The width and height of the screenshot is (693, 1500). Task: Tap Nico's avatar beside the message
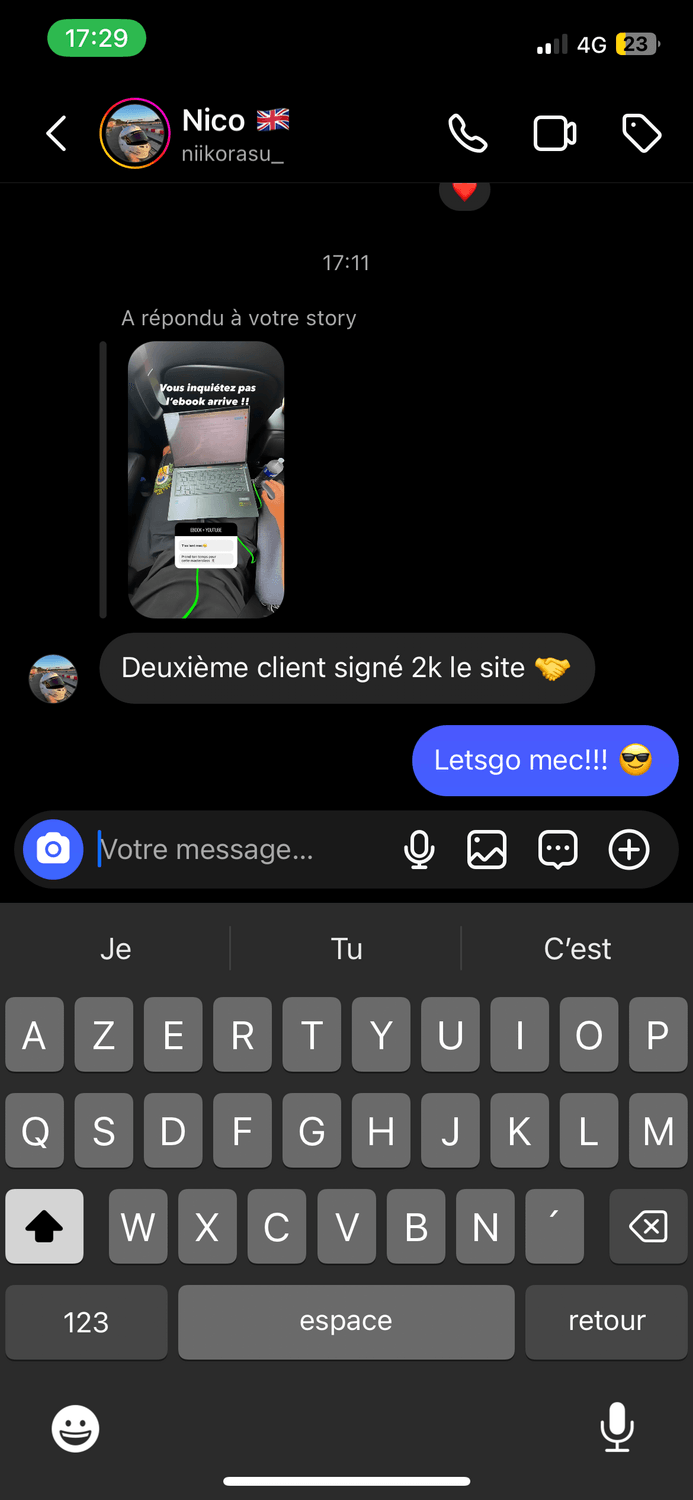[54, 679]
